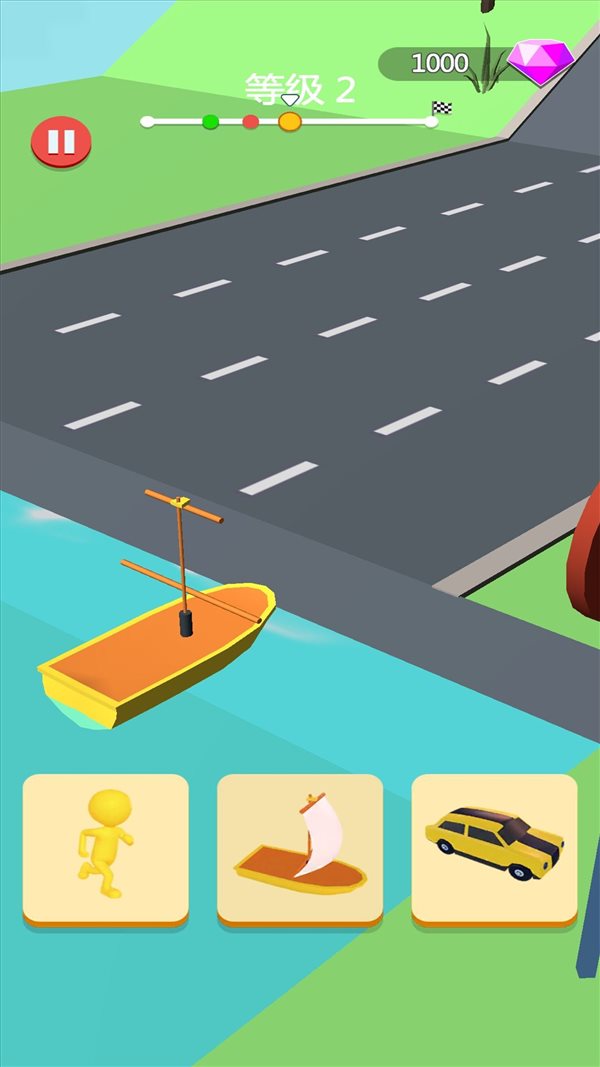Switch to the running man form
The width and height of the screenshot is (600, 1067).
click(x=105, y=848)
